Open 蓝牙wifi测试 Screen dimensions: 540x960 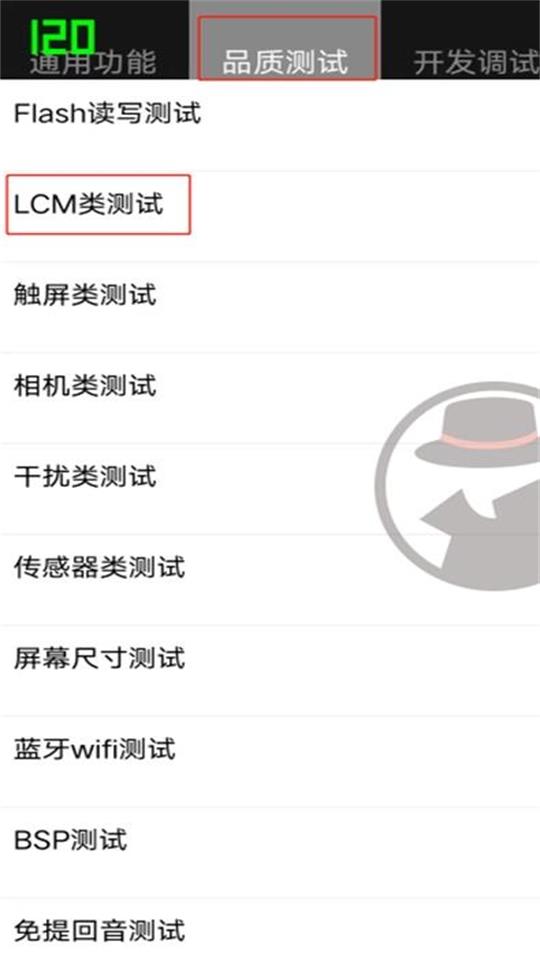coord(270,761)
